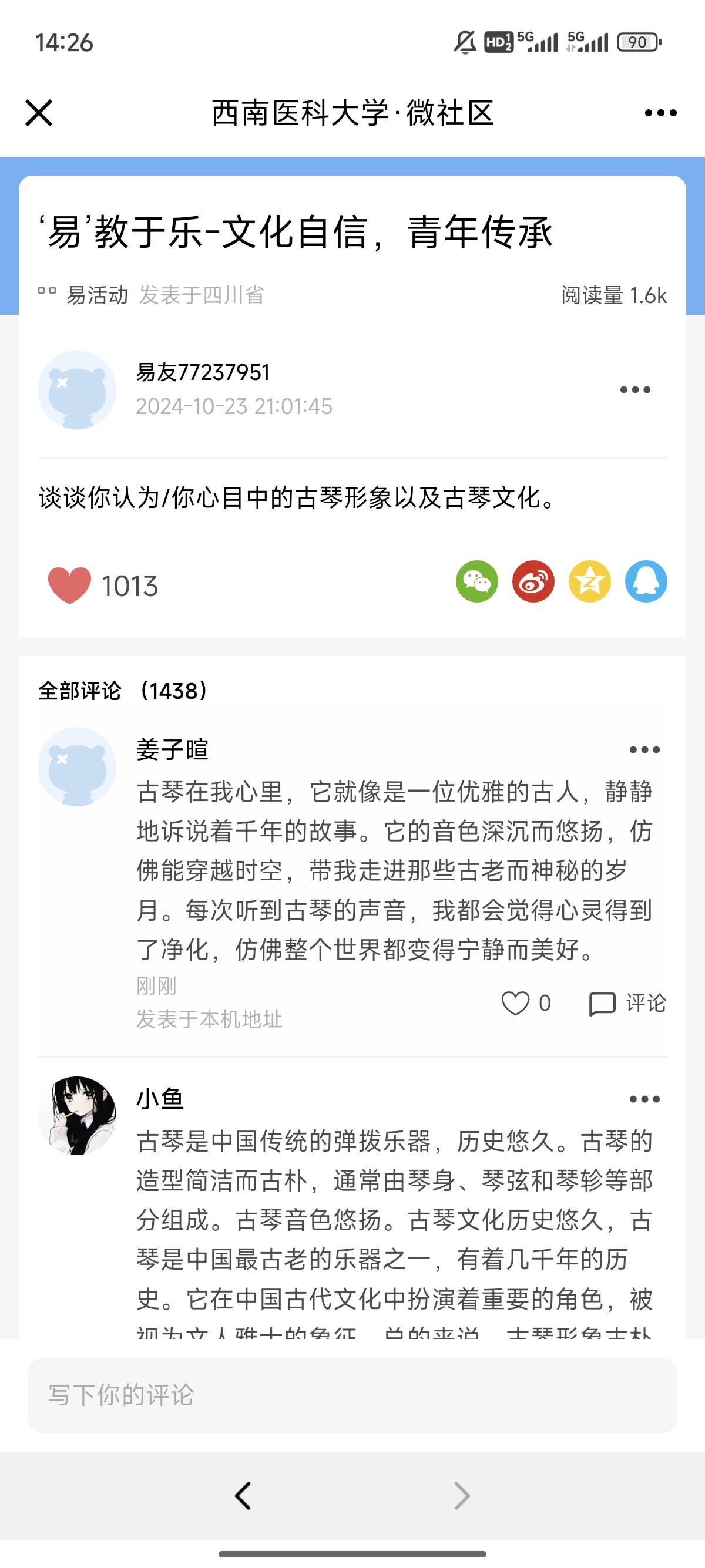Viewport: 705px width, 1568px height.
Task: Like the post with 1013 likes
Action: tap(69, 584)
